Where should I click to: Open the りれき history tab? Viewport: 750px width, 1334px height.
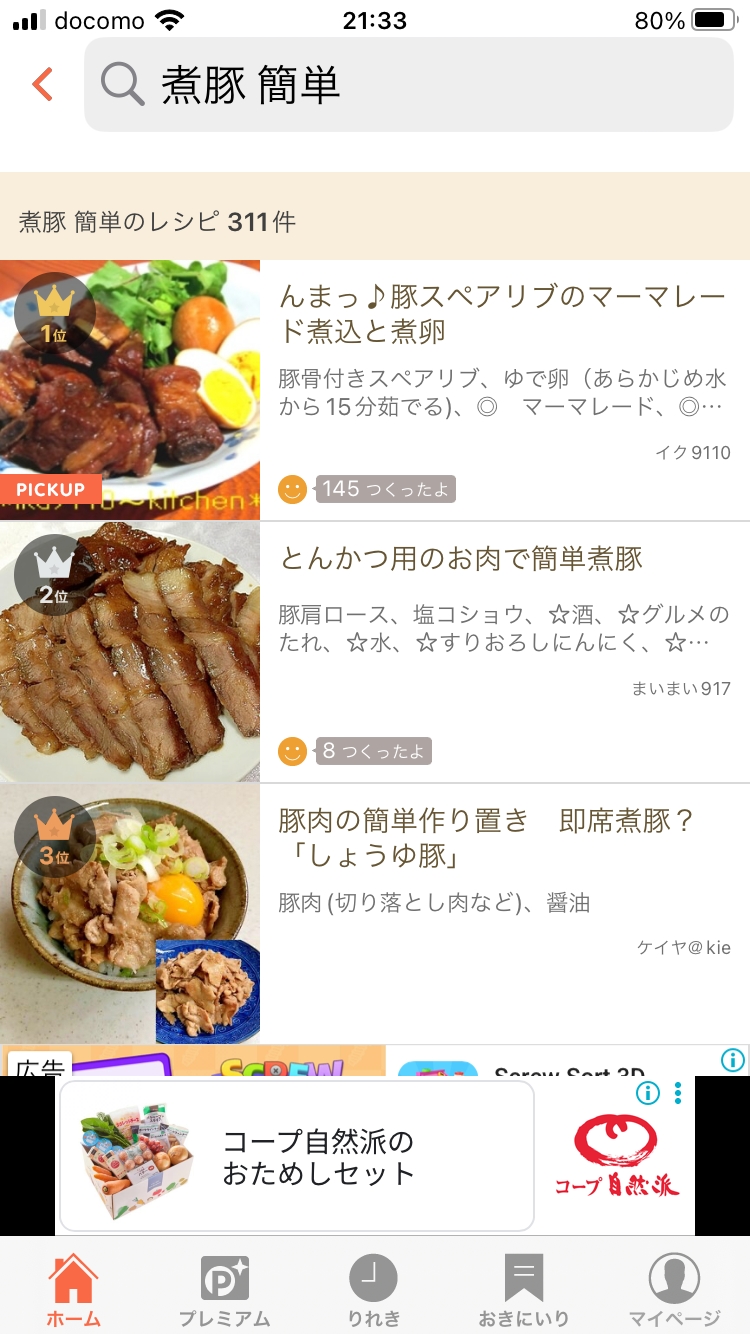click(x=373, y=1288)
